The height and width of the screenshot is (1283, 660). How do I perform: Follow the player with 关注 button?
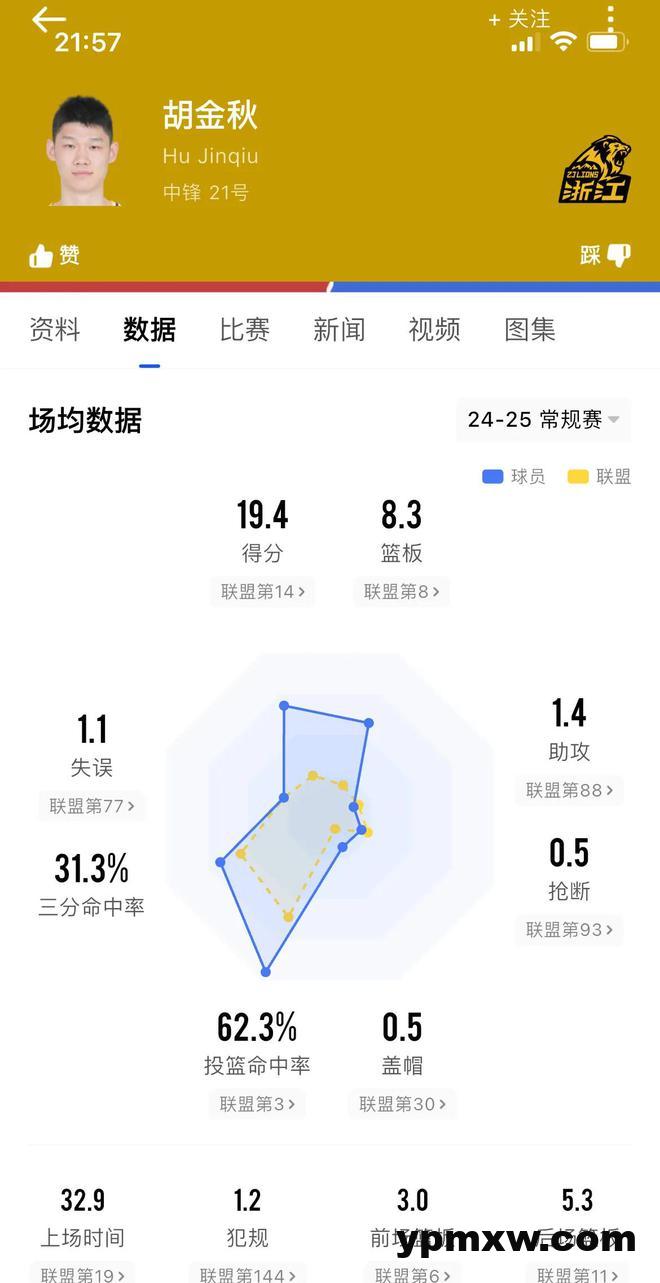(x=519, y=19)
